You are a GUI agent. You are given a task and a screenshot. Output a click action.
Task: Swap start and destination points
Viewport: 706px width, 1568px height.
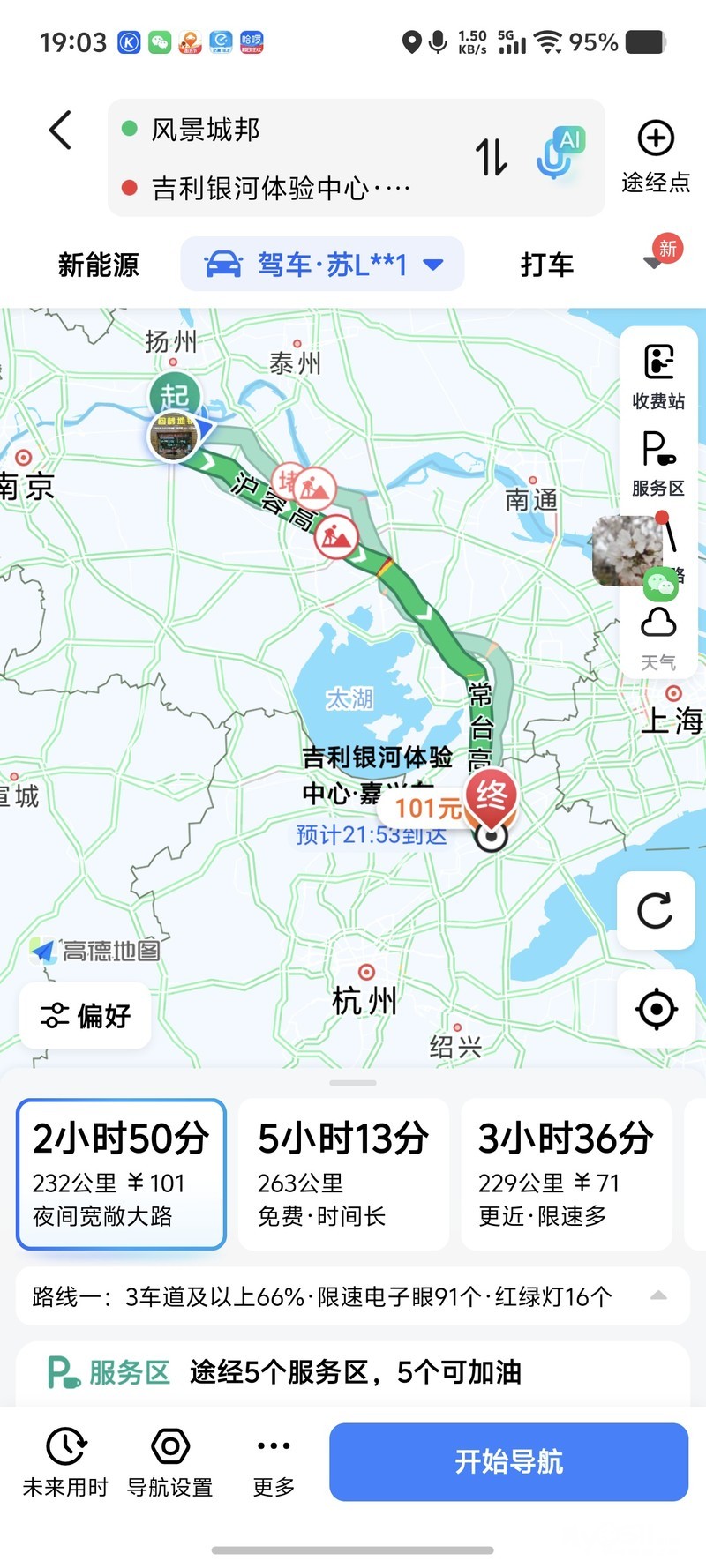492,157
